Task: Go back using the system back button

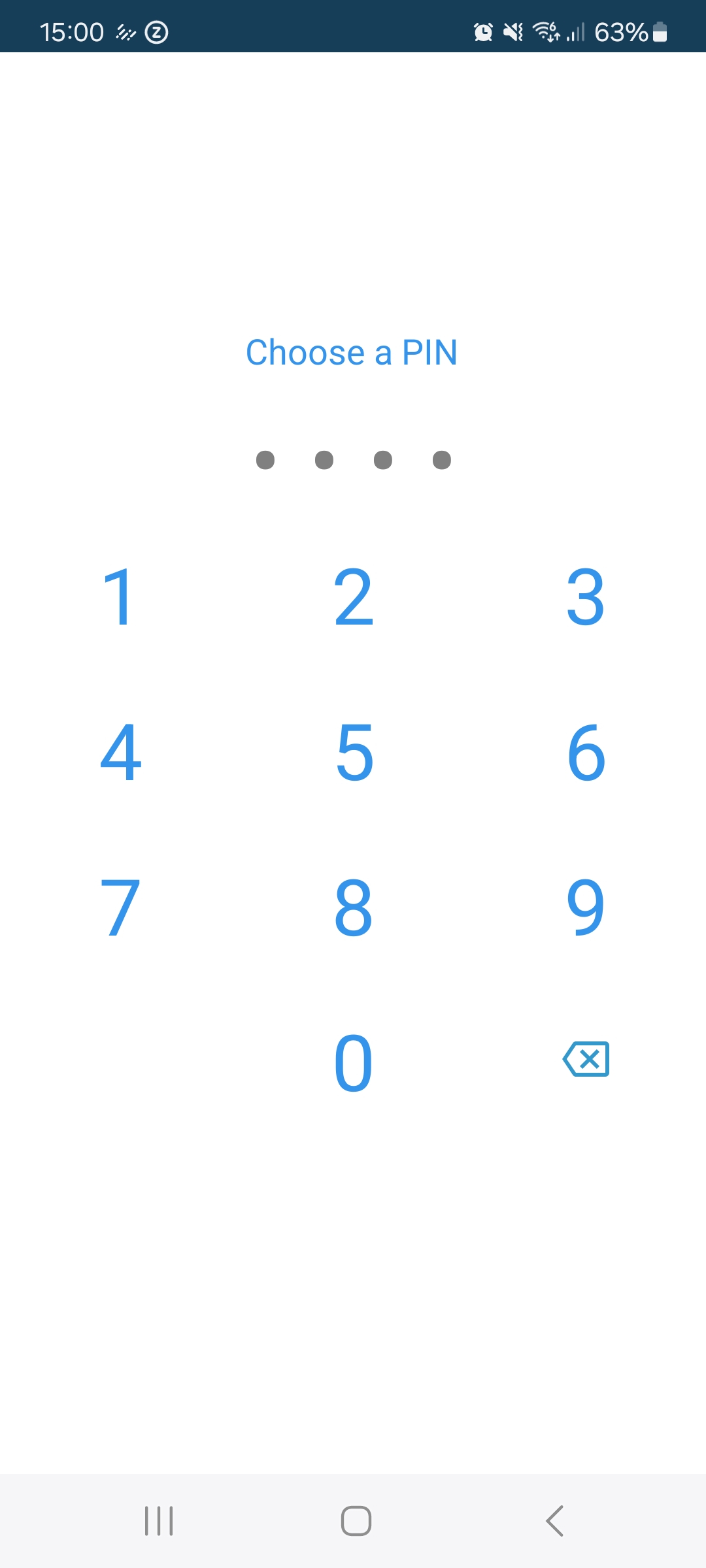Action: pos(554,1521)
